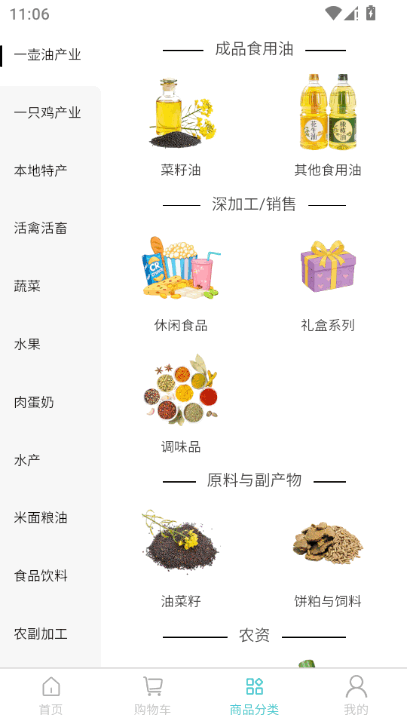Open the 礼盒系列 gift box tile
The width and height of the screenshot is (407, 724).
(x=328, y=282)
